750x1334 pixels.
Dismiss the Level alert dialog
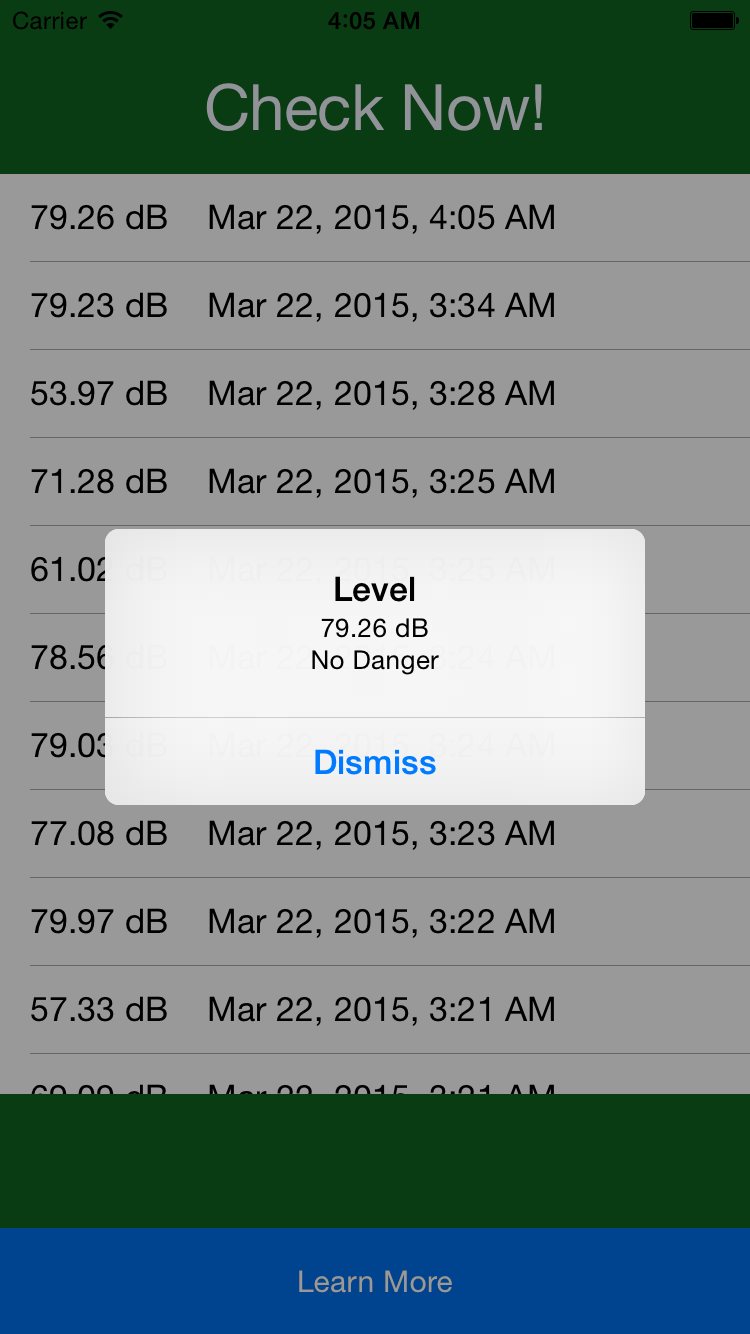pos(375,762)
